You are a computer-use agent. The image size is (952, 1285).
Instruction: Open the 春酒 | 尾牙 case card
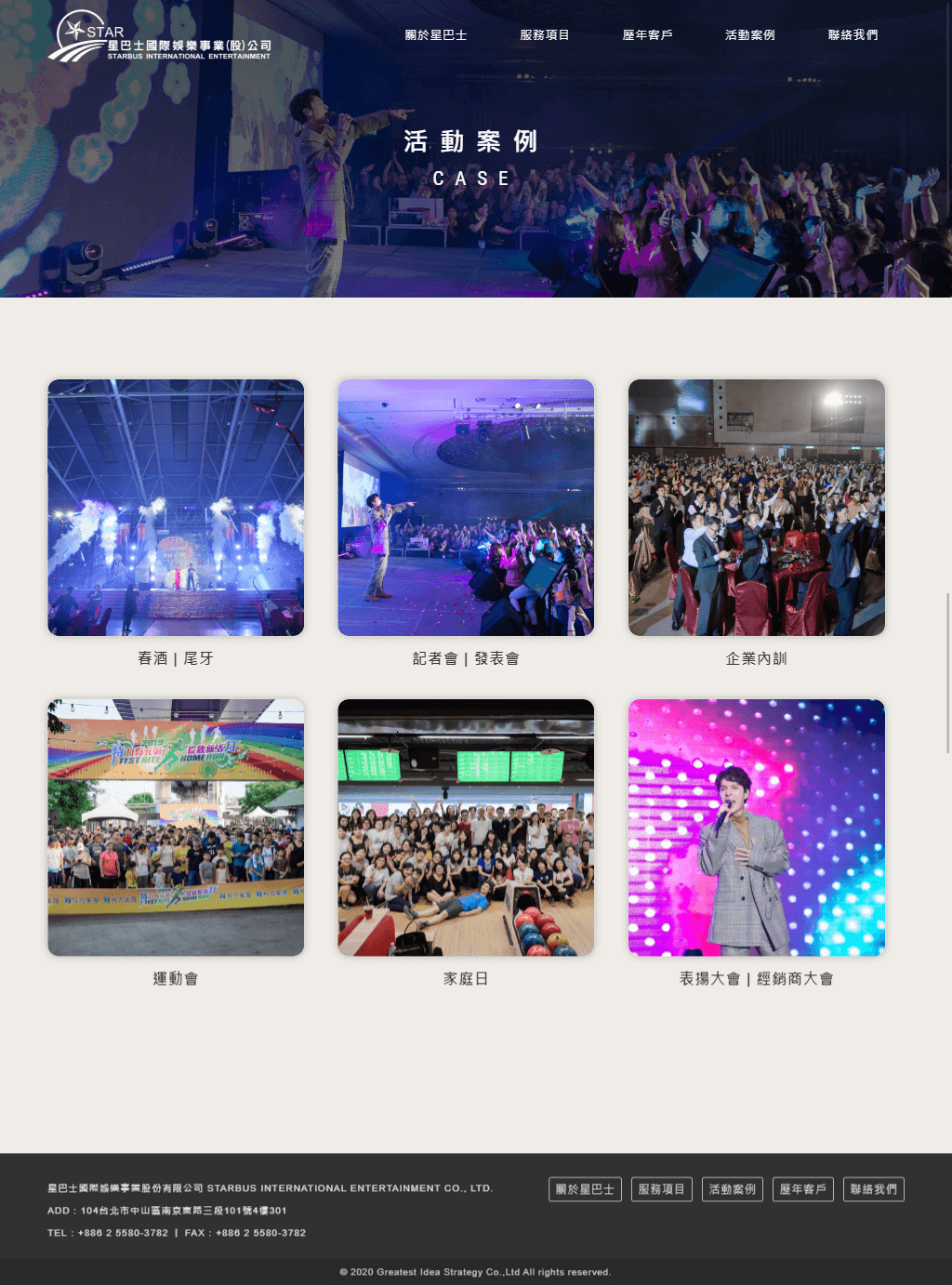176,508
